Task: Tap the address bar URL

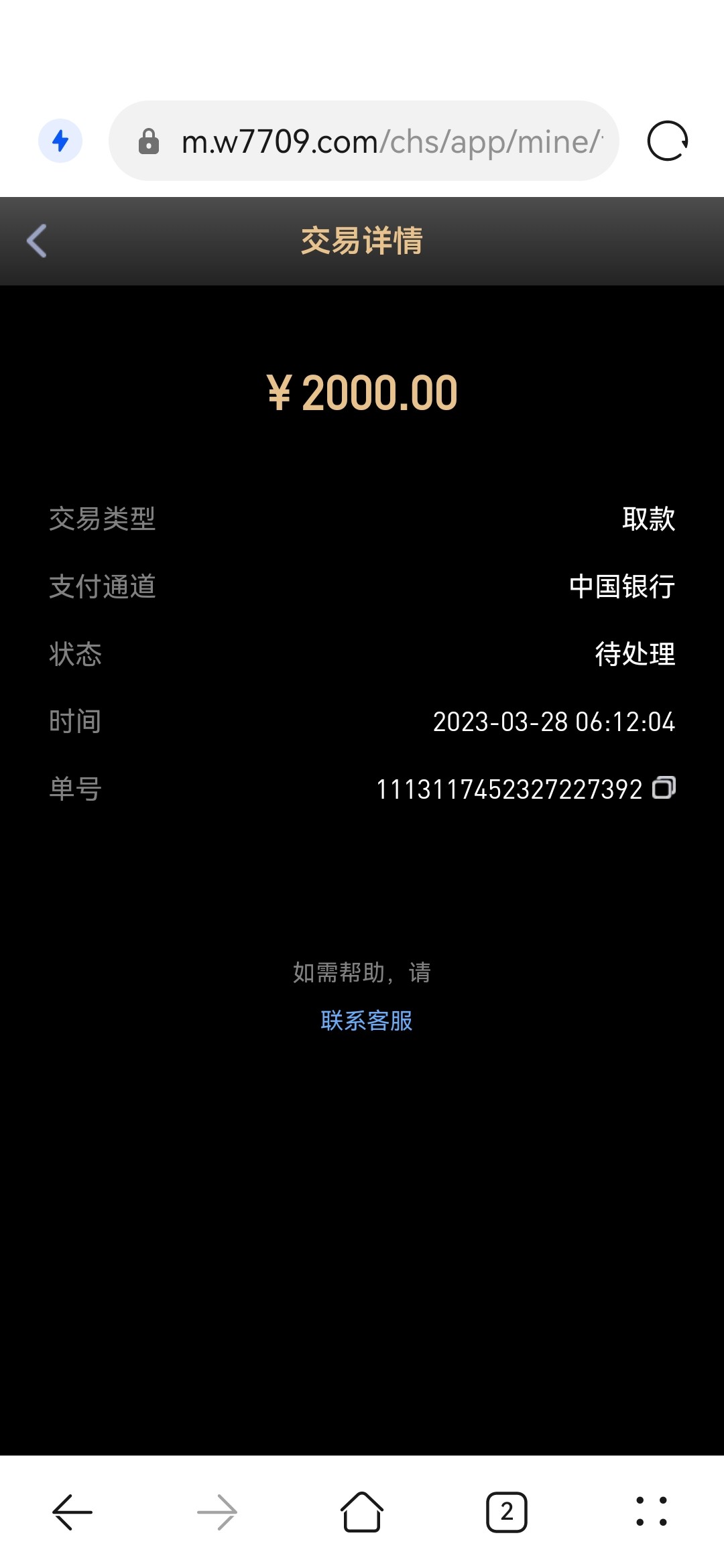Action: (389, 141)
